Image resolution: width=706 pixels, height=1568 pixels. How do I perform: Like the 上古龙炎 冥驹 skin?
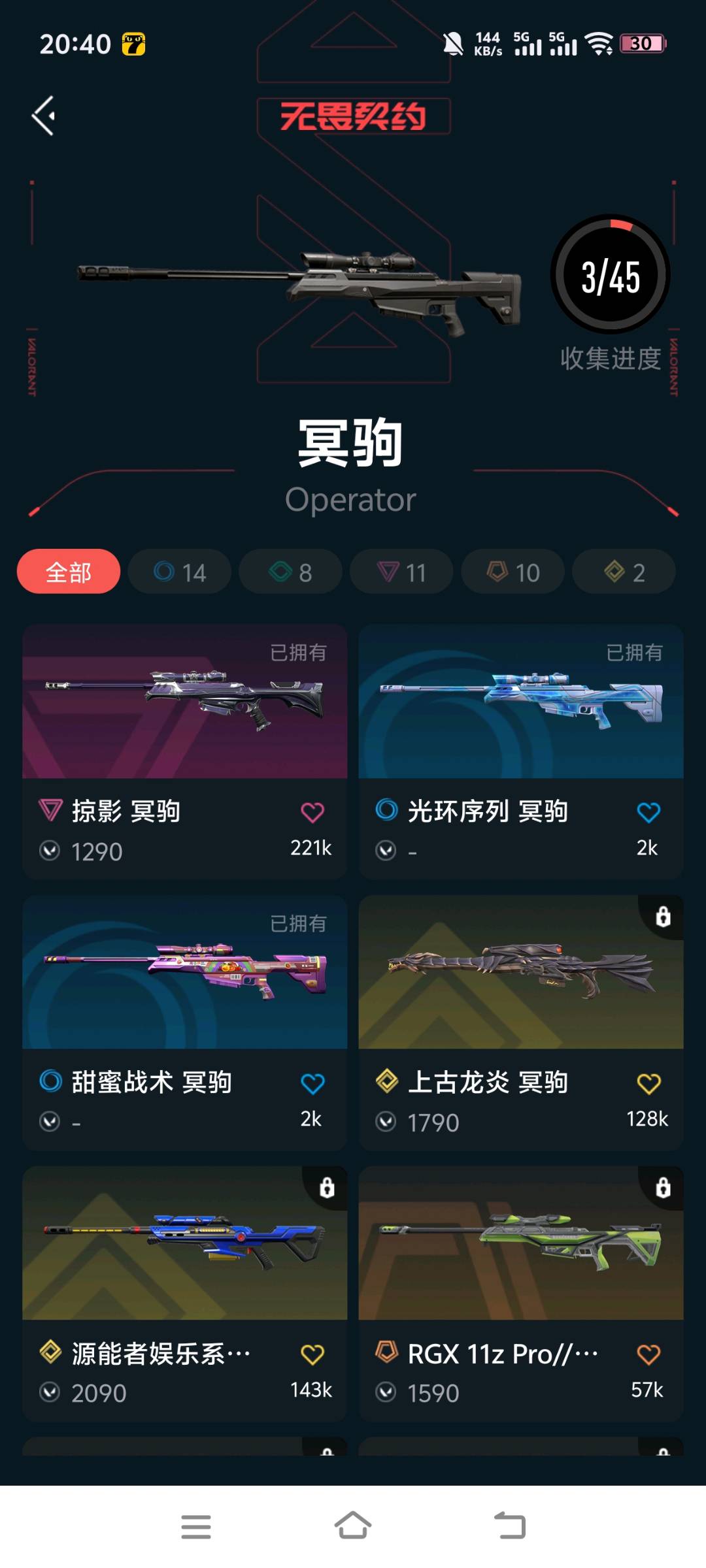648,1083
